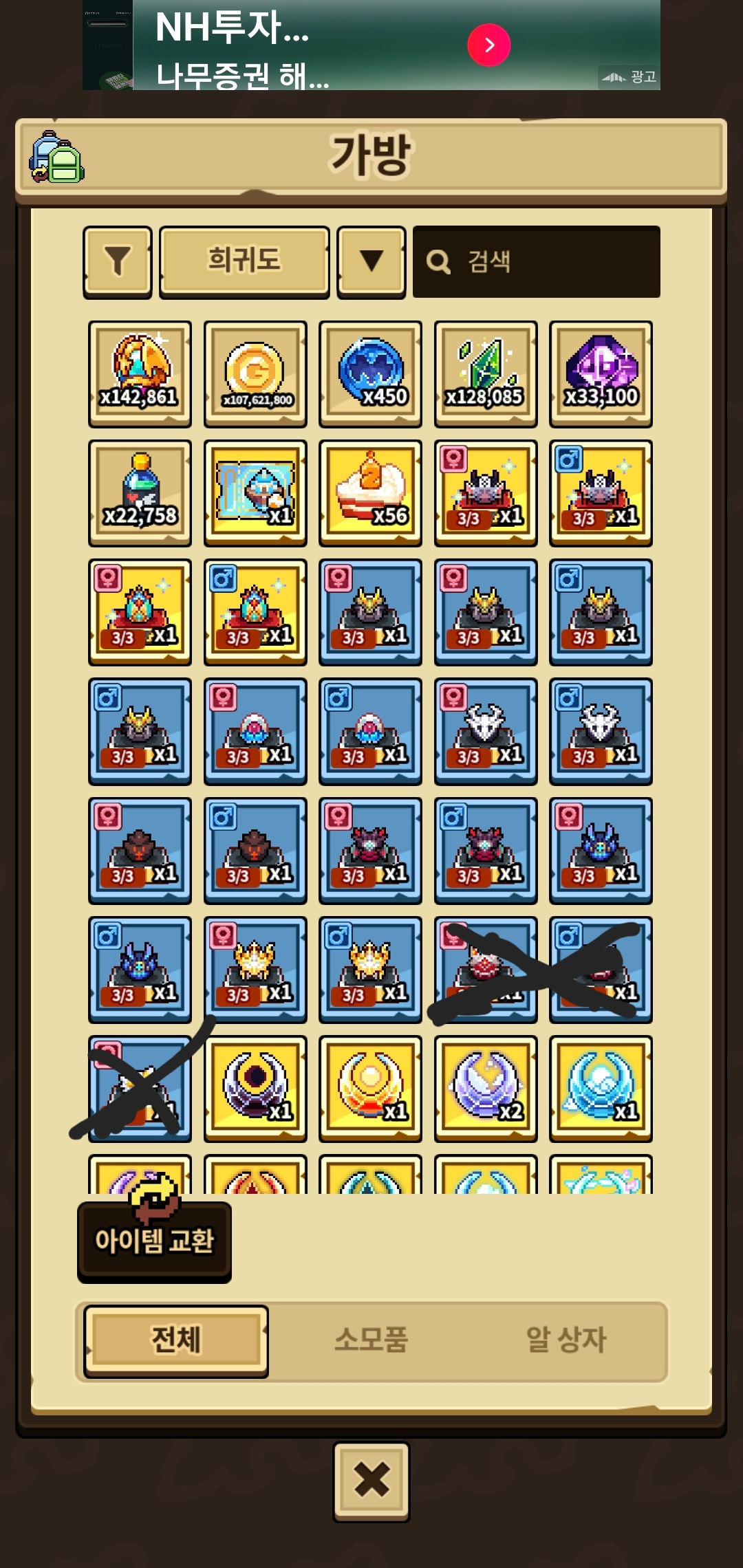Select the white ring item x2
Screen dimensions: 743x1568
(486, 1089)
